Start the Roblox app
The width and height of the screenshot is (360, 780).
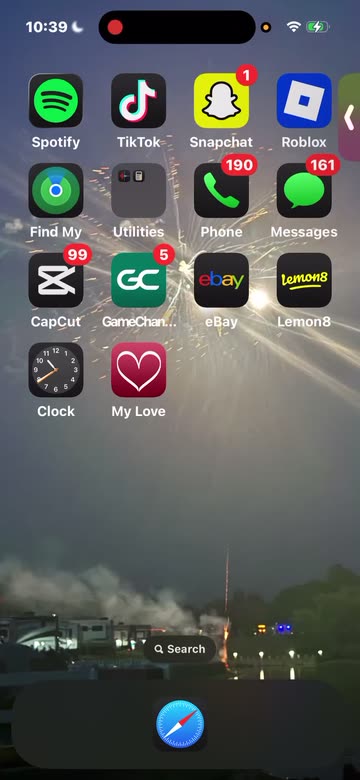click(304, 101)
